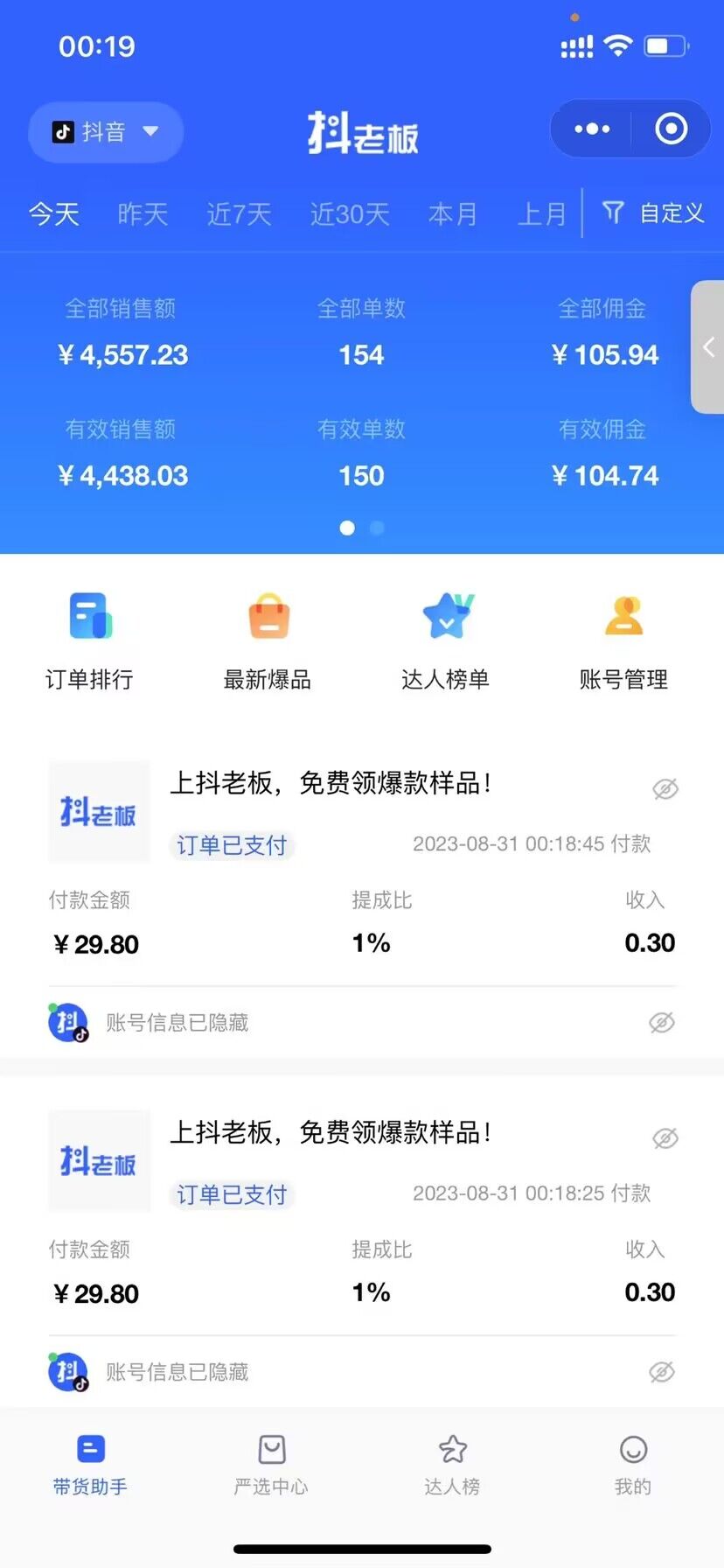Open the 自定义 custom date filter
The height and width of the screenshot is (1568, 724).
pos(654,213)
